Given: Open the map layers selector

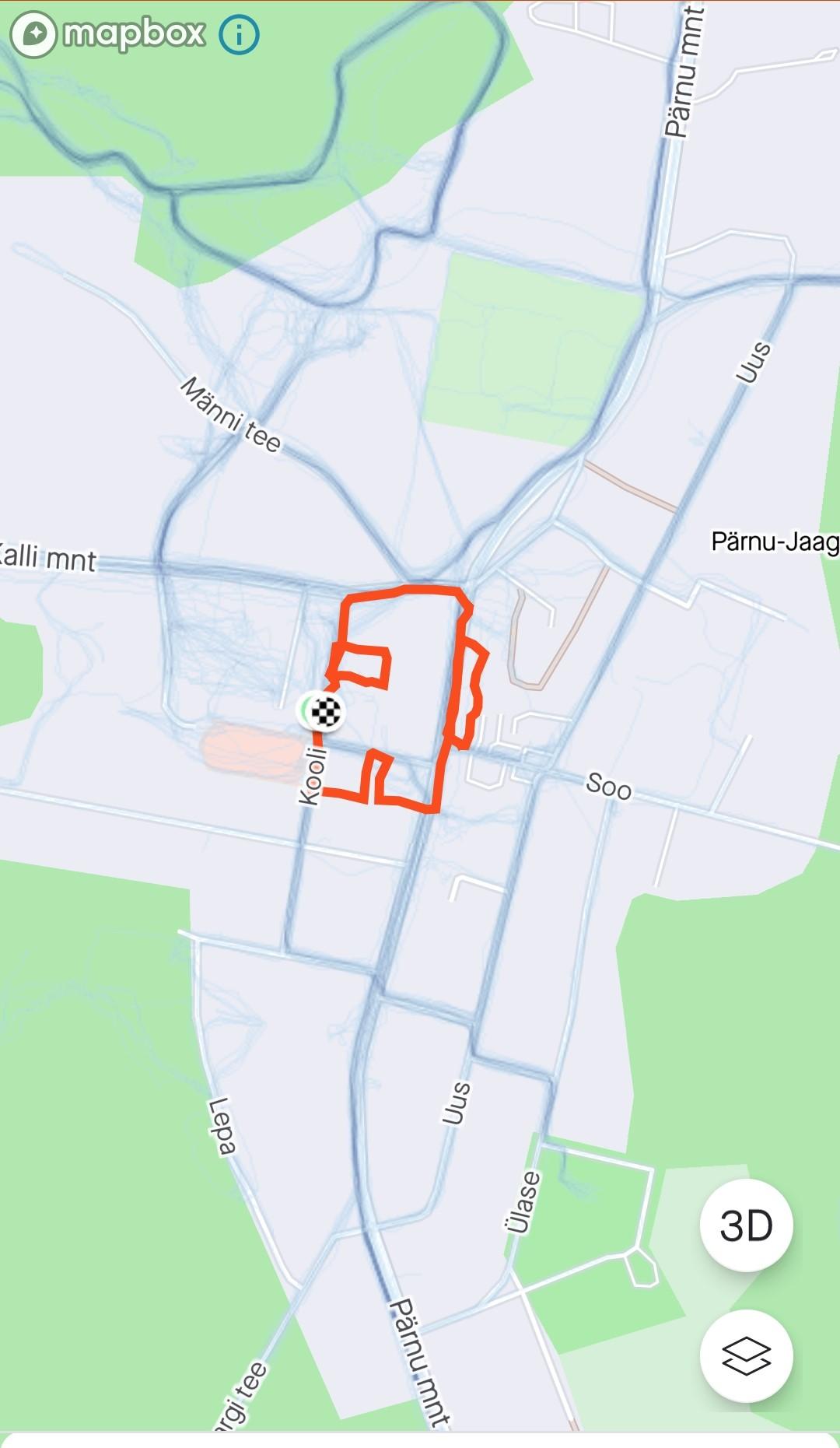Looking at the screenshot, I should [746, 1356].
